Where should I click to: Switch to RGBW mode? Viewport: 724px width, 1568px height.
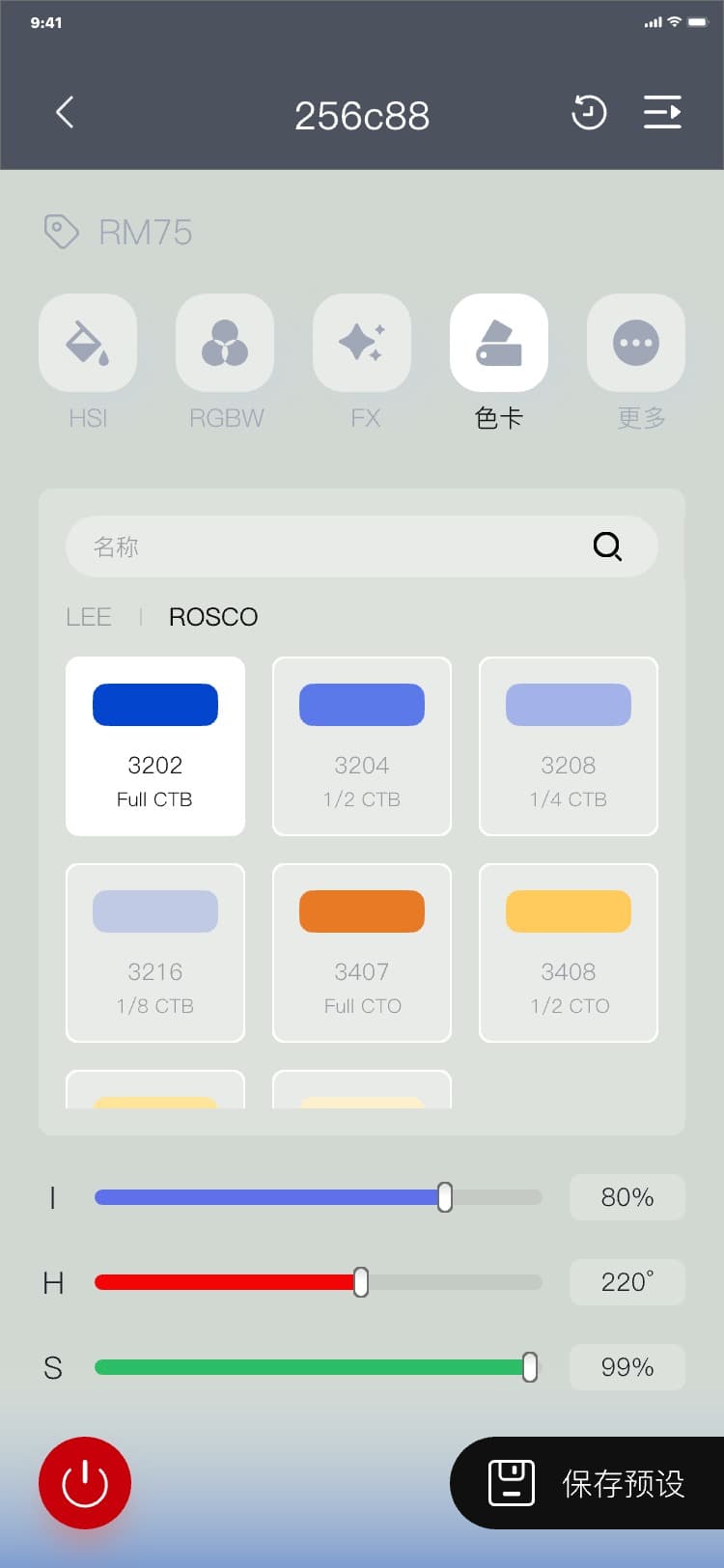point(225,344)
